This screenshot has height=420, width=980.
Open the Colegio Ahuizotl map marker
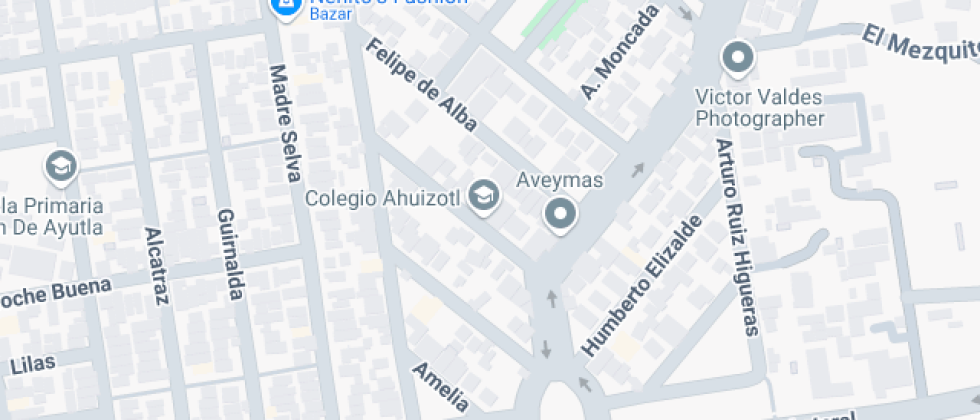click(486, 197)
